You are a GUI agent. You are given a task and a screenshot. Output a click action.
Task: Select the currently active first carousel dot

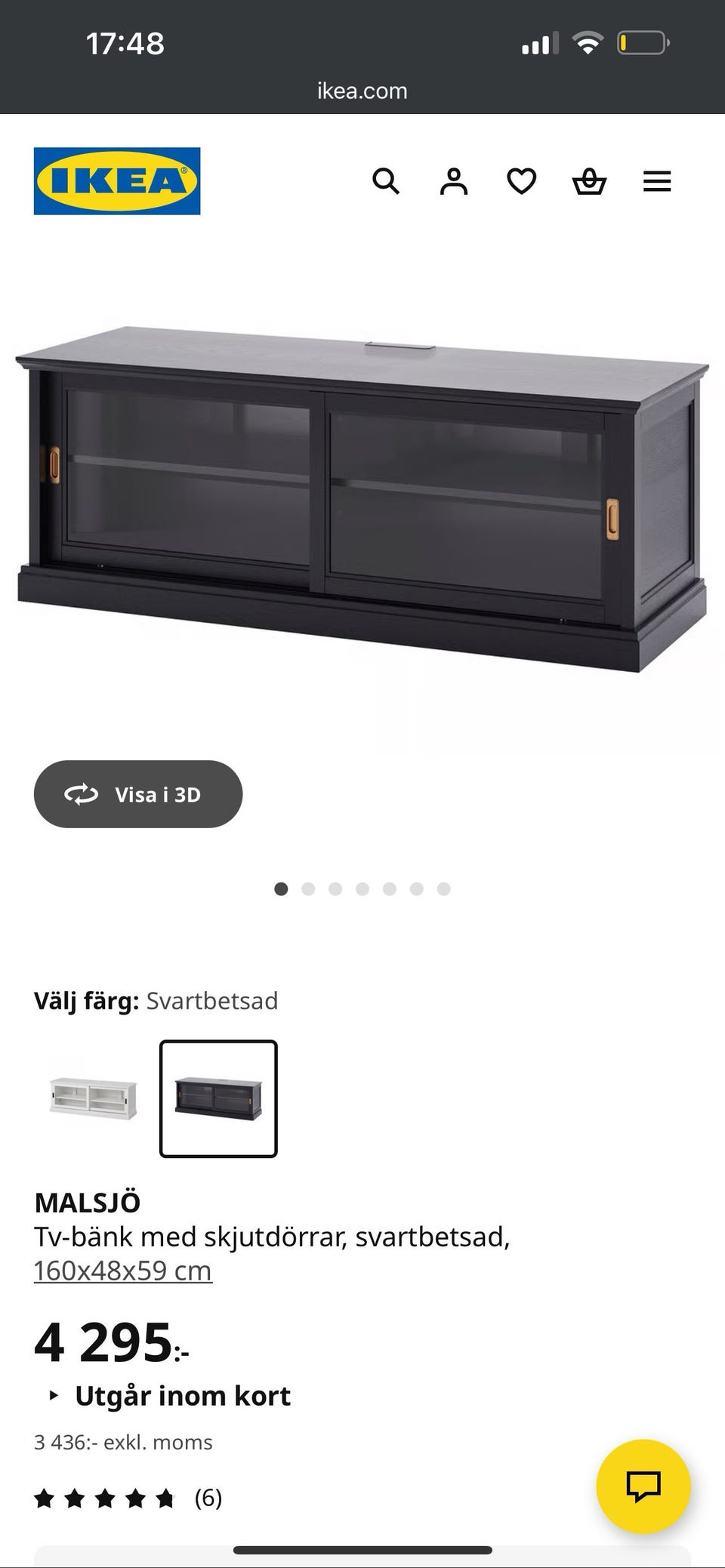pyautogui.click(x=282, y=889)
